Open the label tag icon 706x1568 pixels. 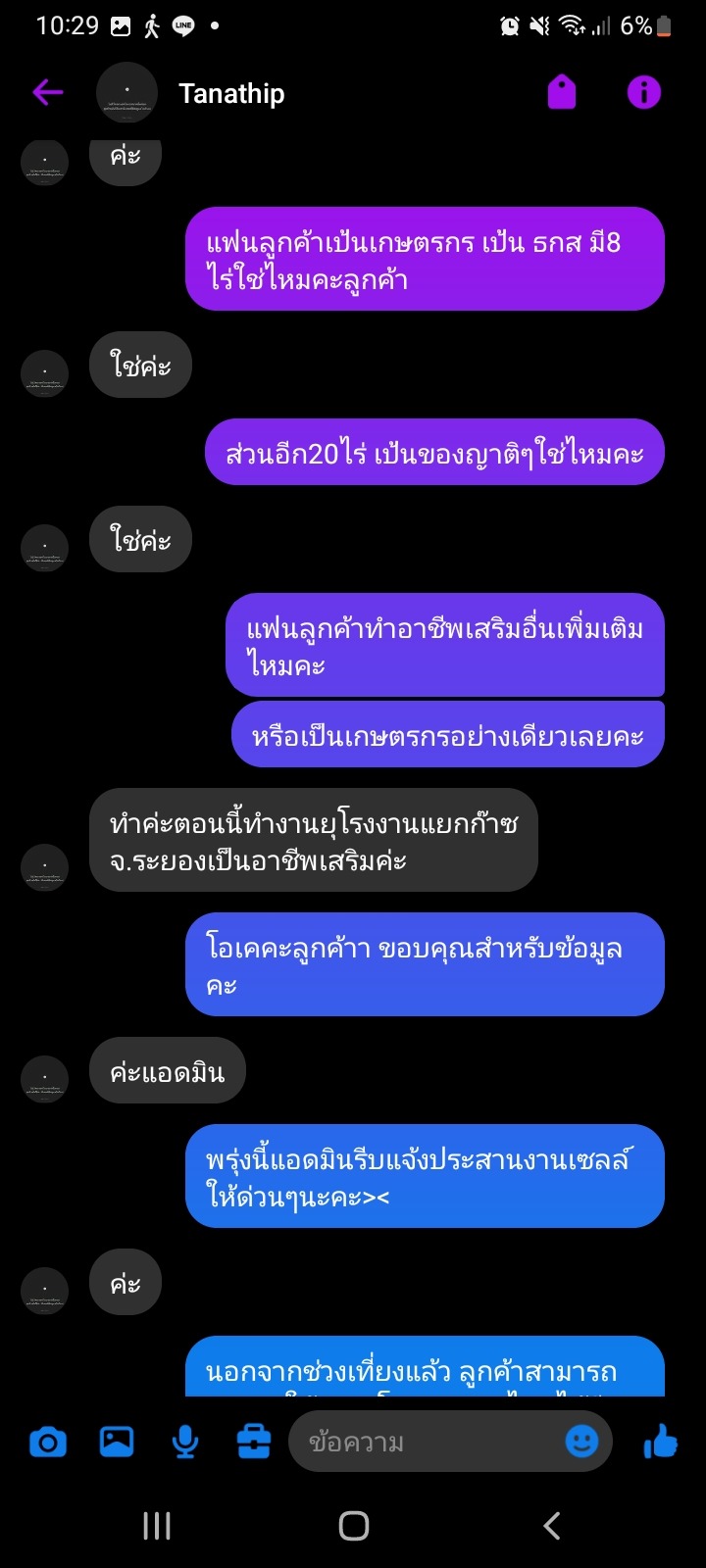pyautogui.click(x=562, y=93)
